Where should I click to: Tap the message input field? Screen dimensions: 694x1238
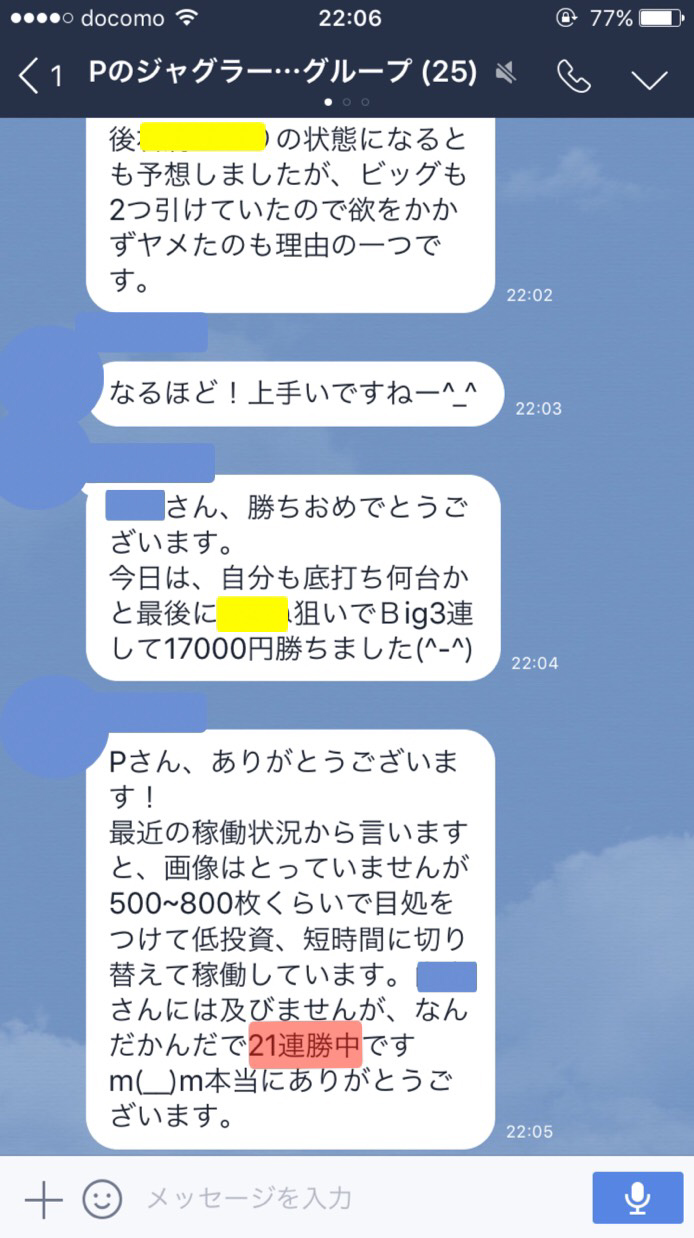pos(350,1198)
